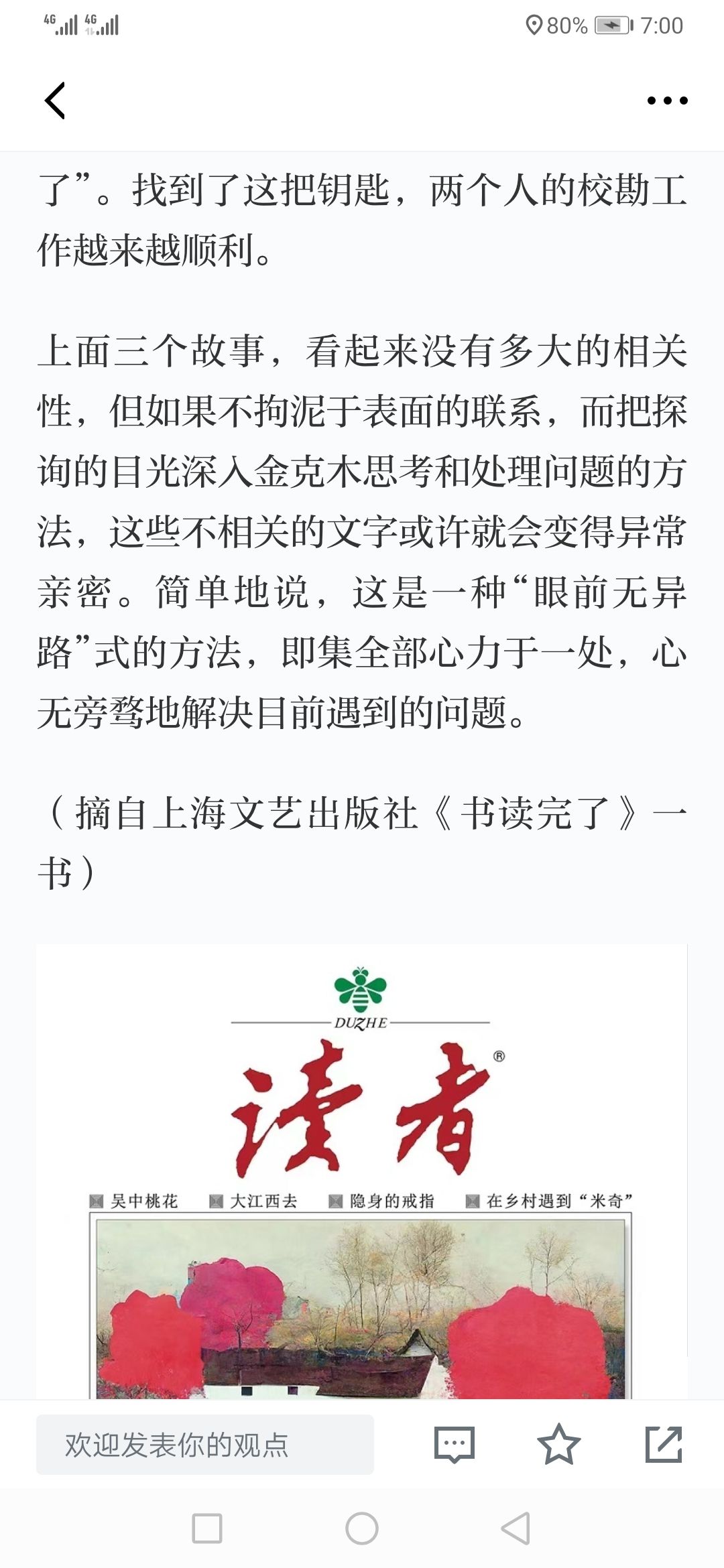This screenshot has width=724, height=1568.
Task: Tap the system home button
Action: pyautogui.click(x=362, y=1528)
